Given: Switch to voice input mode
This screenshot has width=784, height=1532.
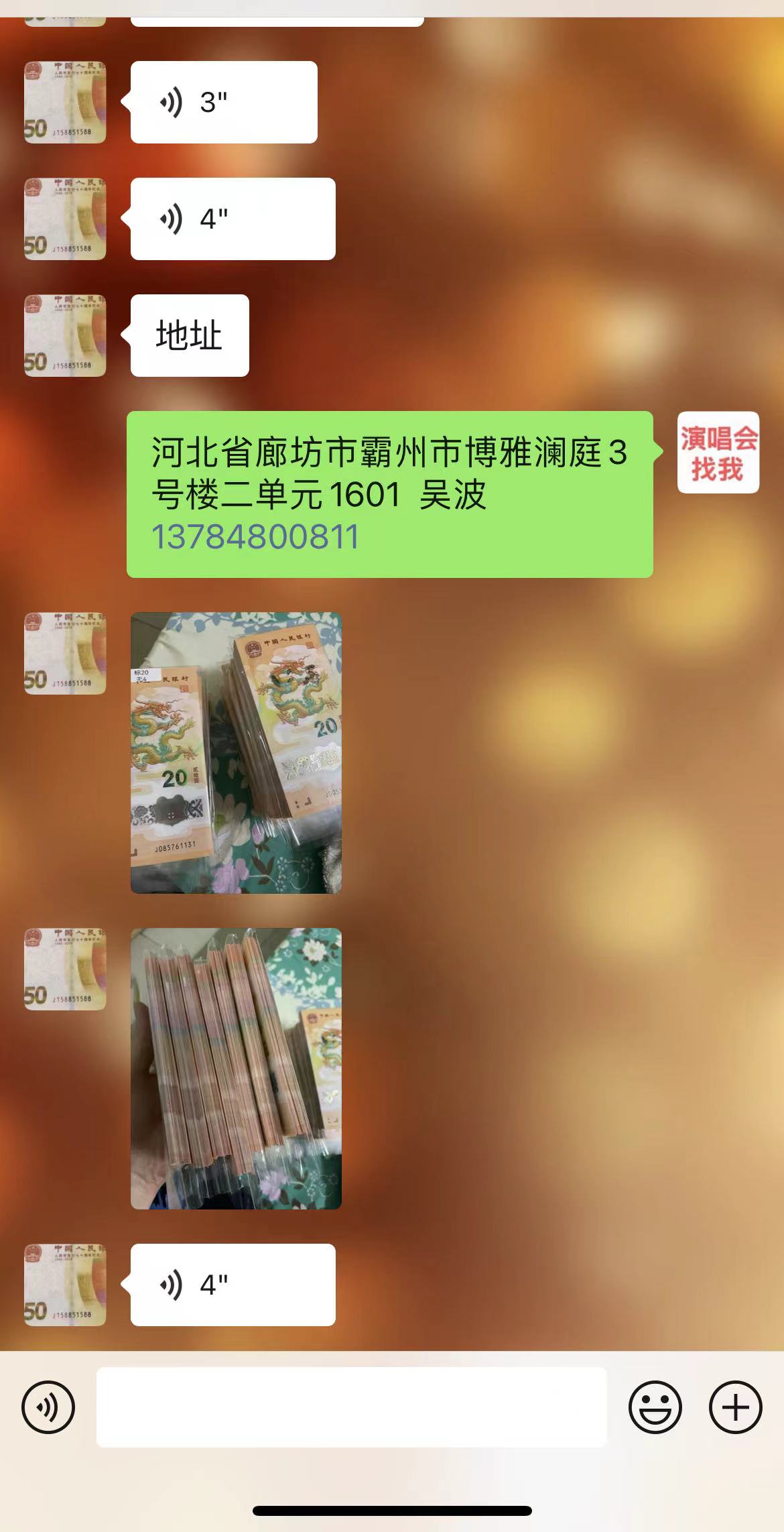Looking at the screenshot, I should tap(48, 1407).
